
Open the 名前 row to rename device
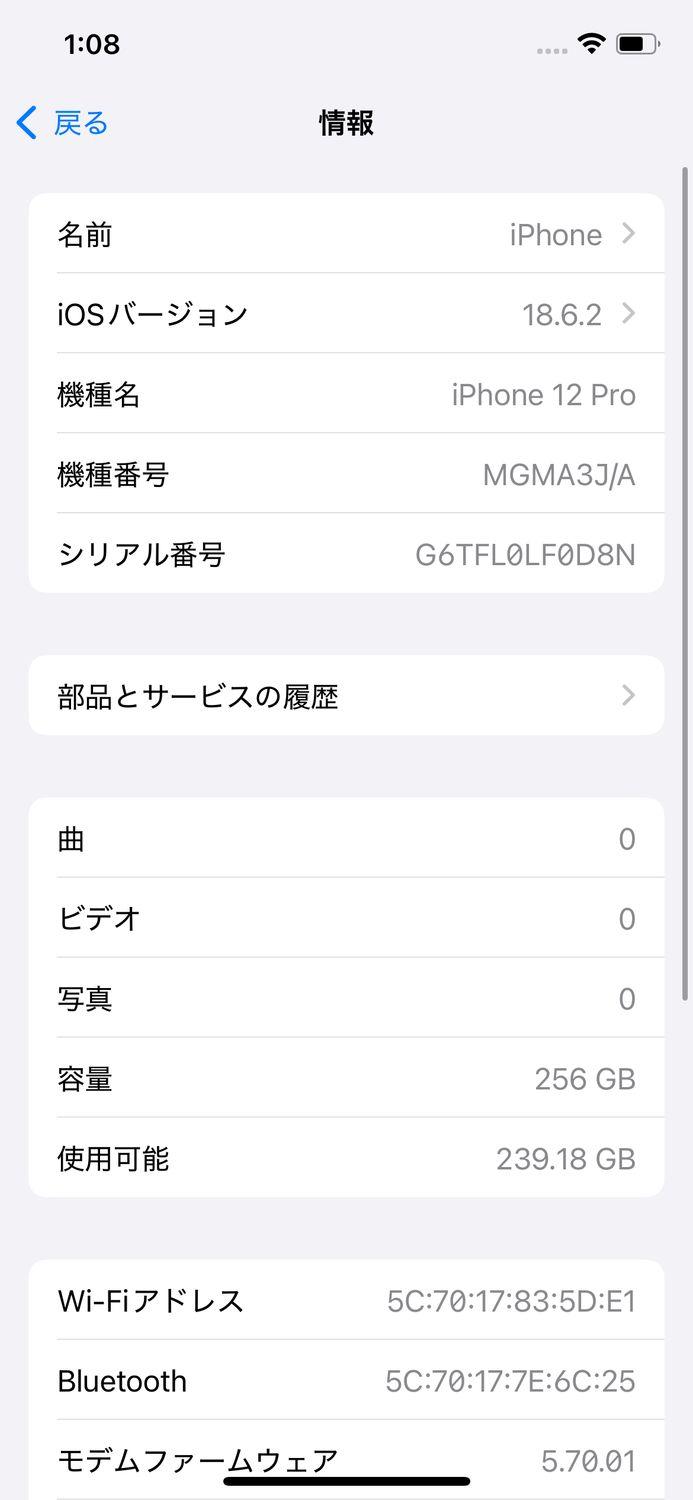(x=346, y=234)
